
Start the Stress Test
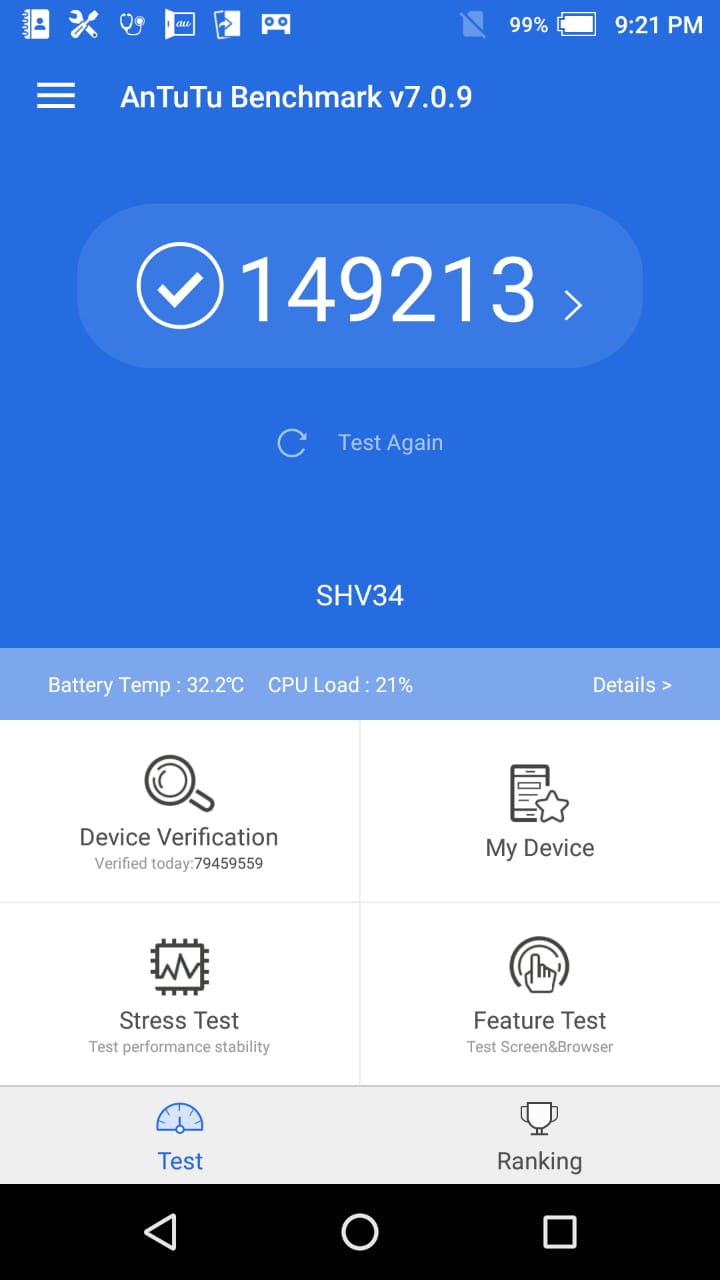179,994
